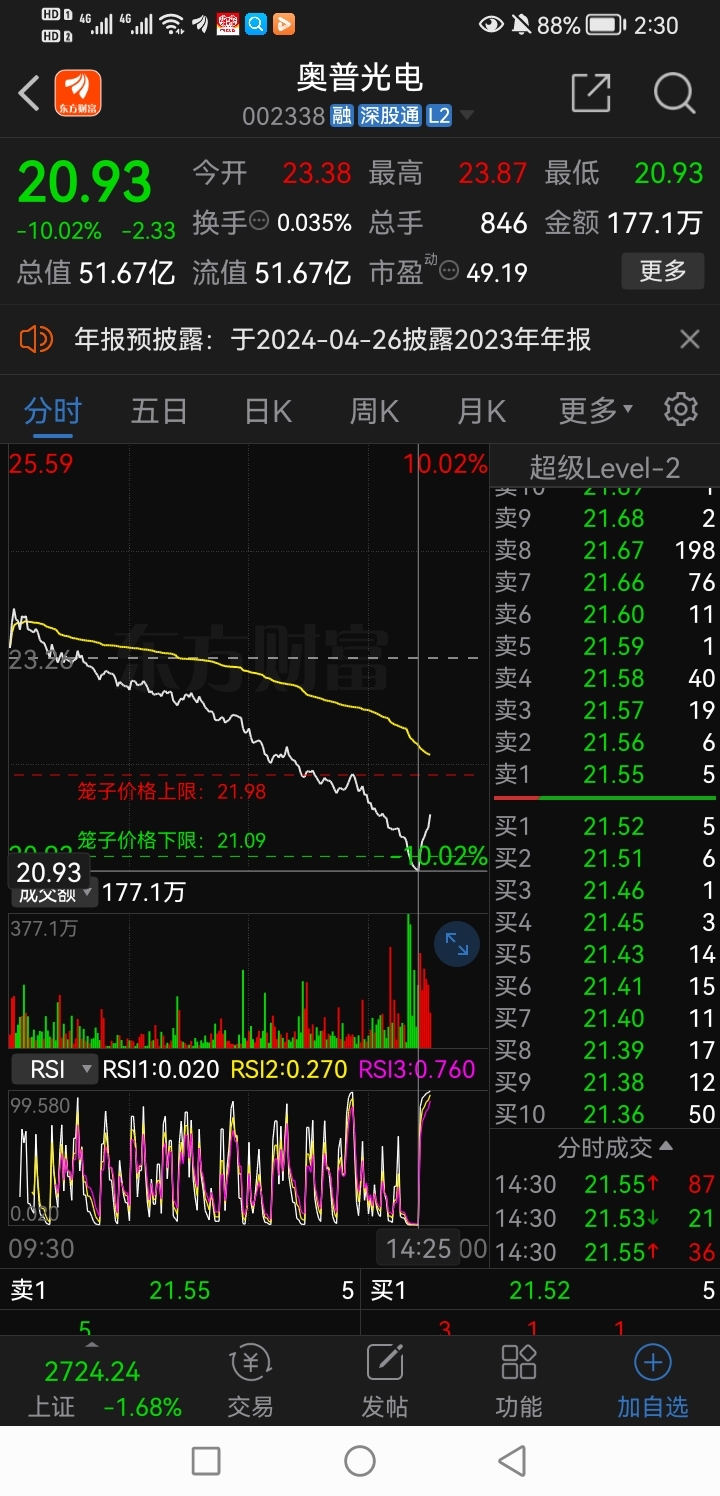
Task: Open chart settings via the gear icon
Action: (x=680, y=410)
